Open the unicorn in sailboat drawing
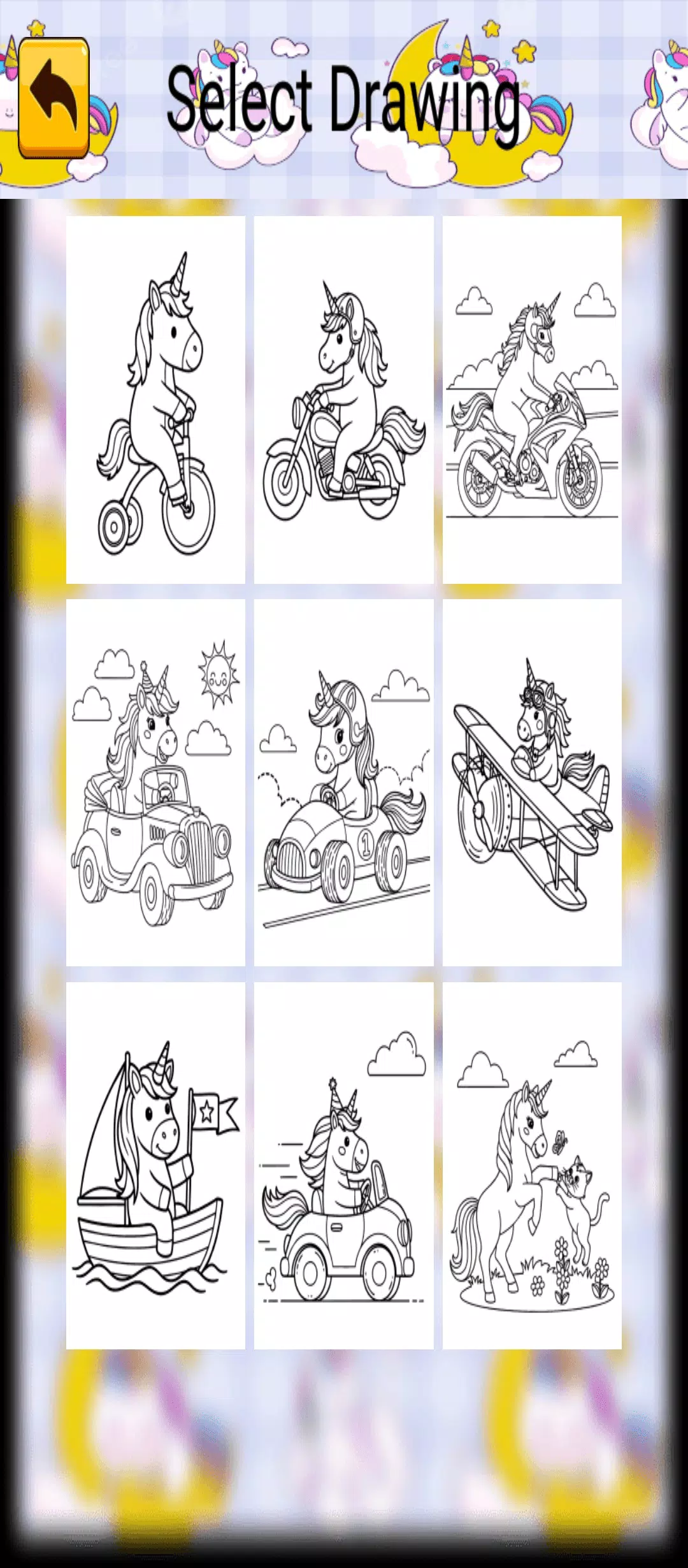 point(155,1165)
